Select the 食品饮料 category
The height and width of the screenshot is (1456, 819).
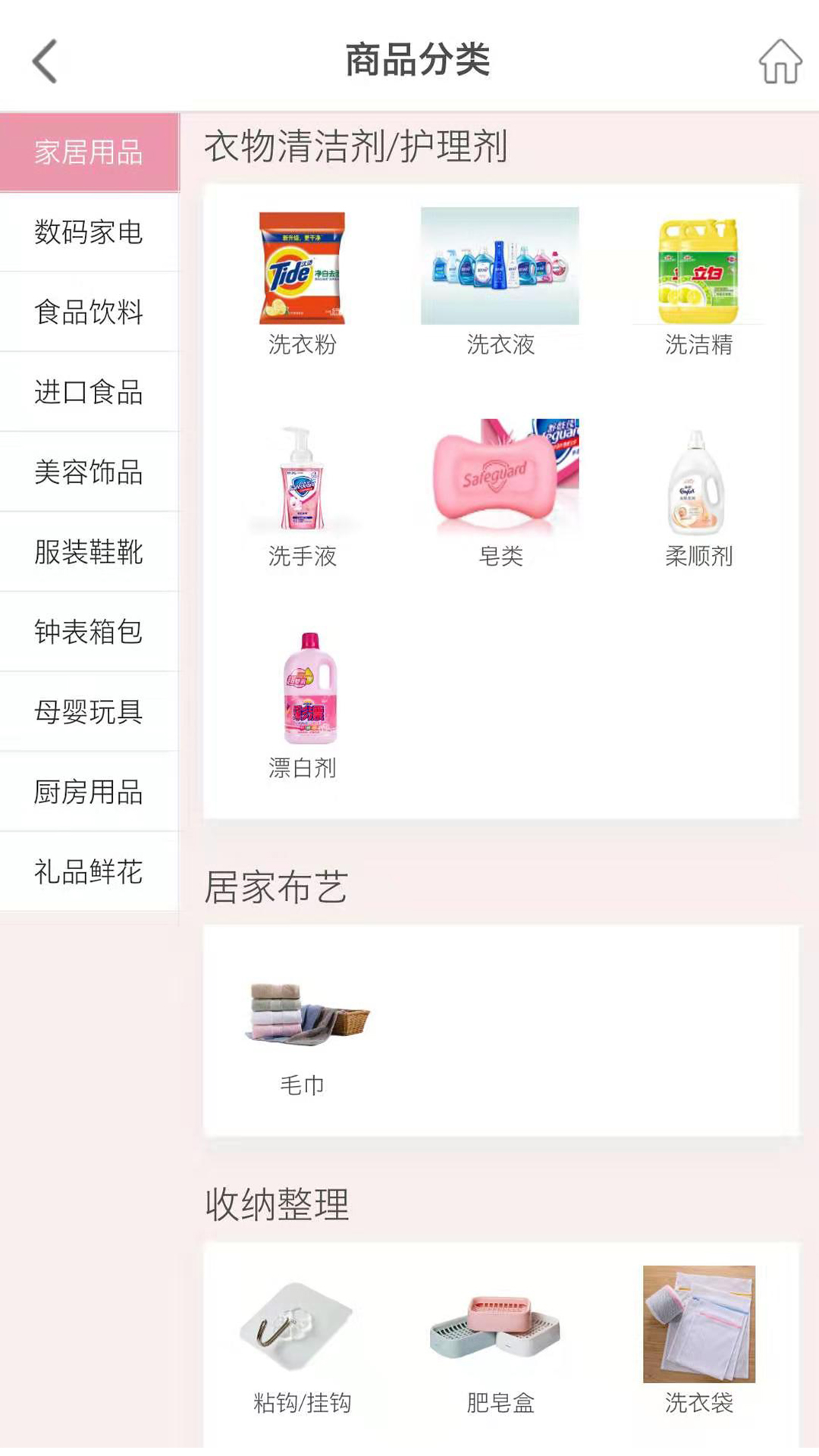(89, 313)
